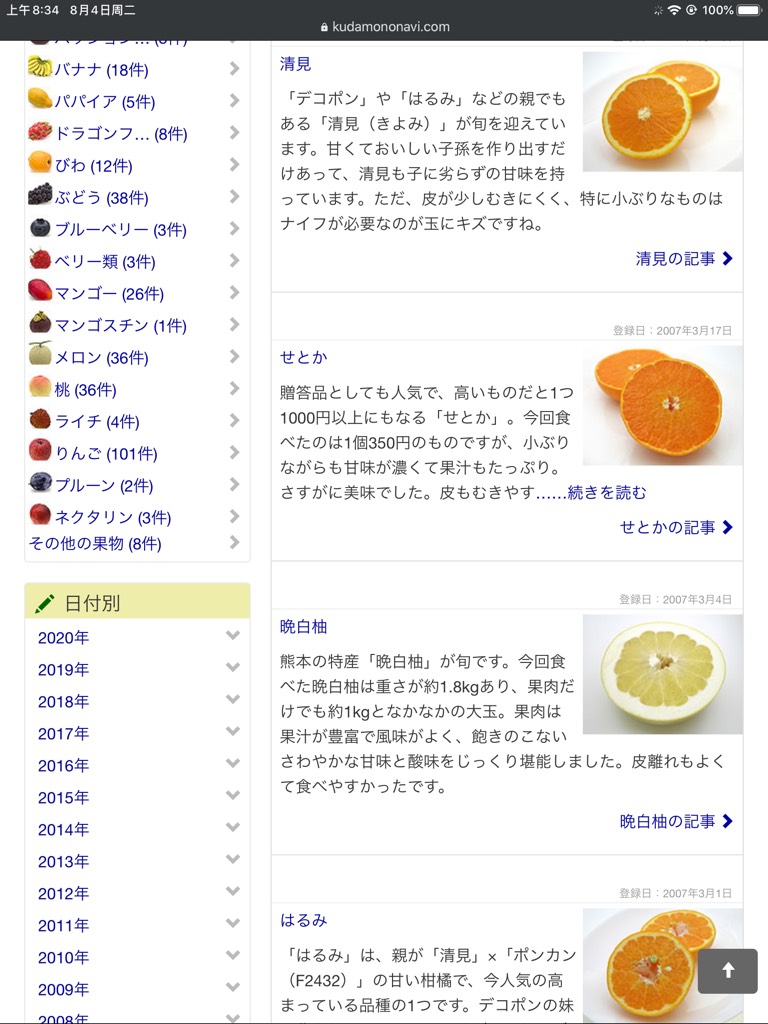768x1024 pixels.
Task: Open the 清見 article title
Action: point(295,64)
